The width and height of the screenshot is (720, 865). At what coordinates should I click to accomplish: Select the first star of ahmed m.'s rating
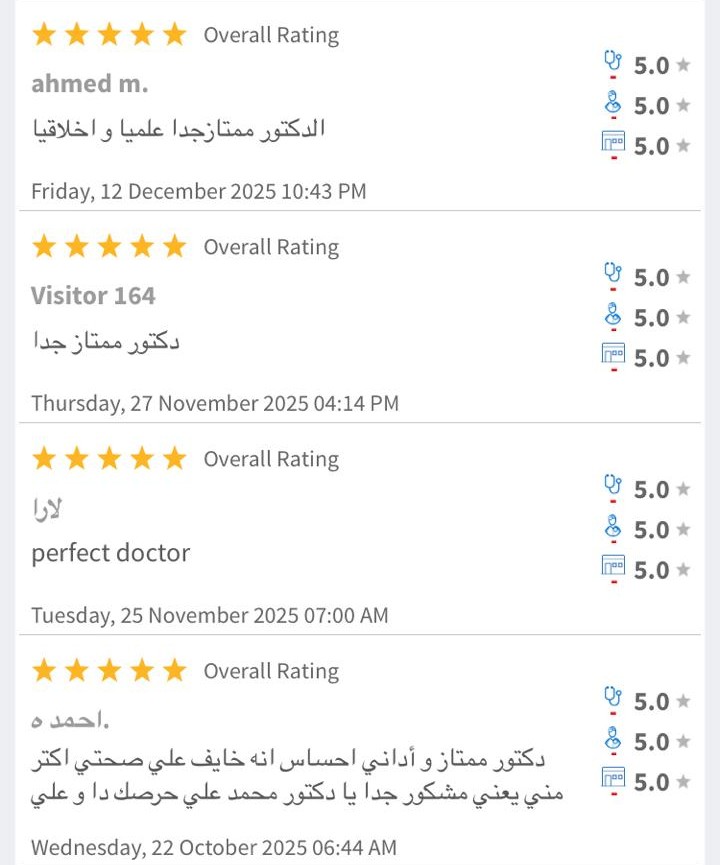[x=43, y=33]
